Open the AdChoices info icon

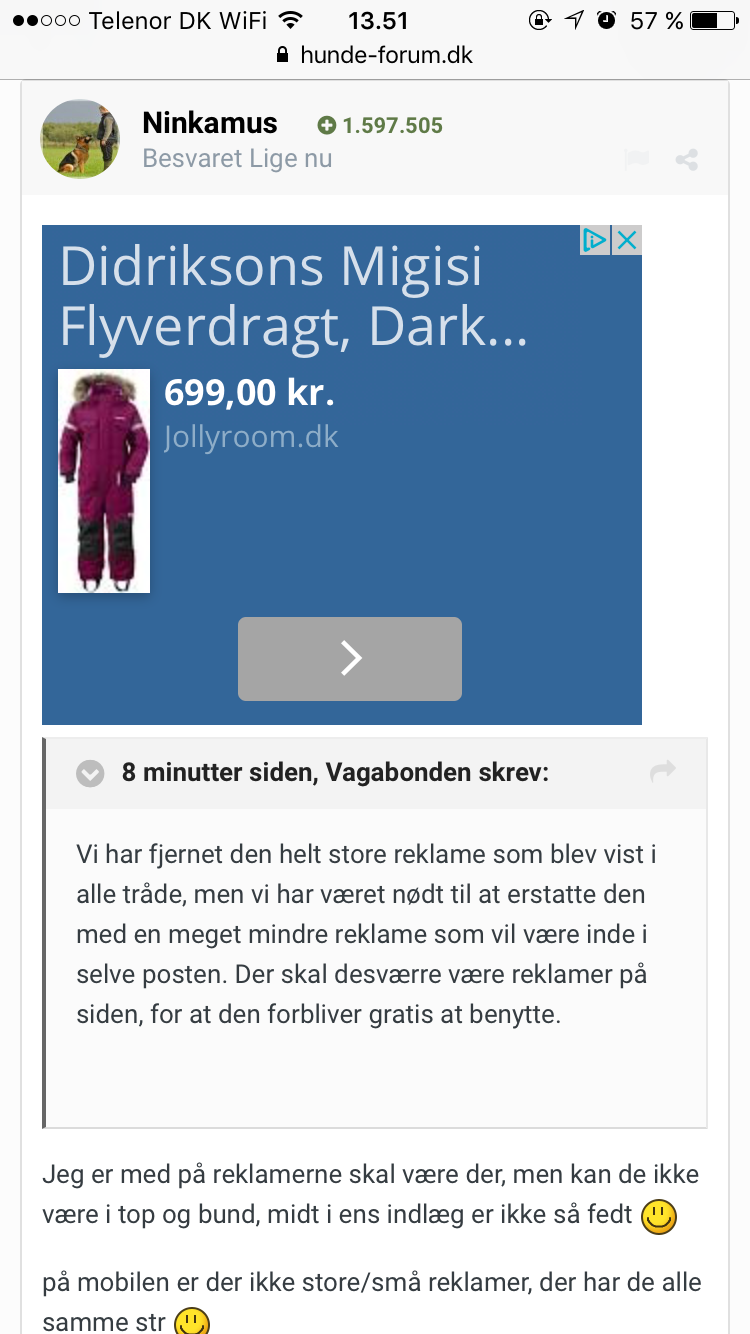point(596,240)
